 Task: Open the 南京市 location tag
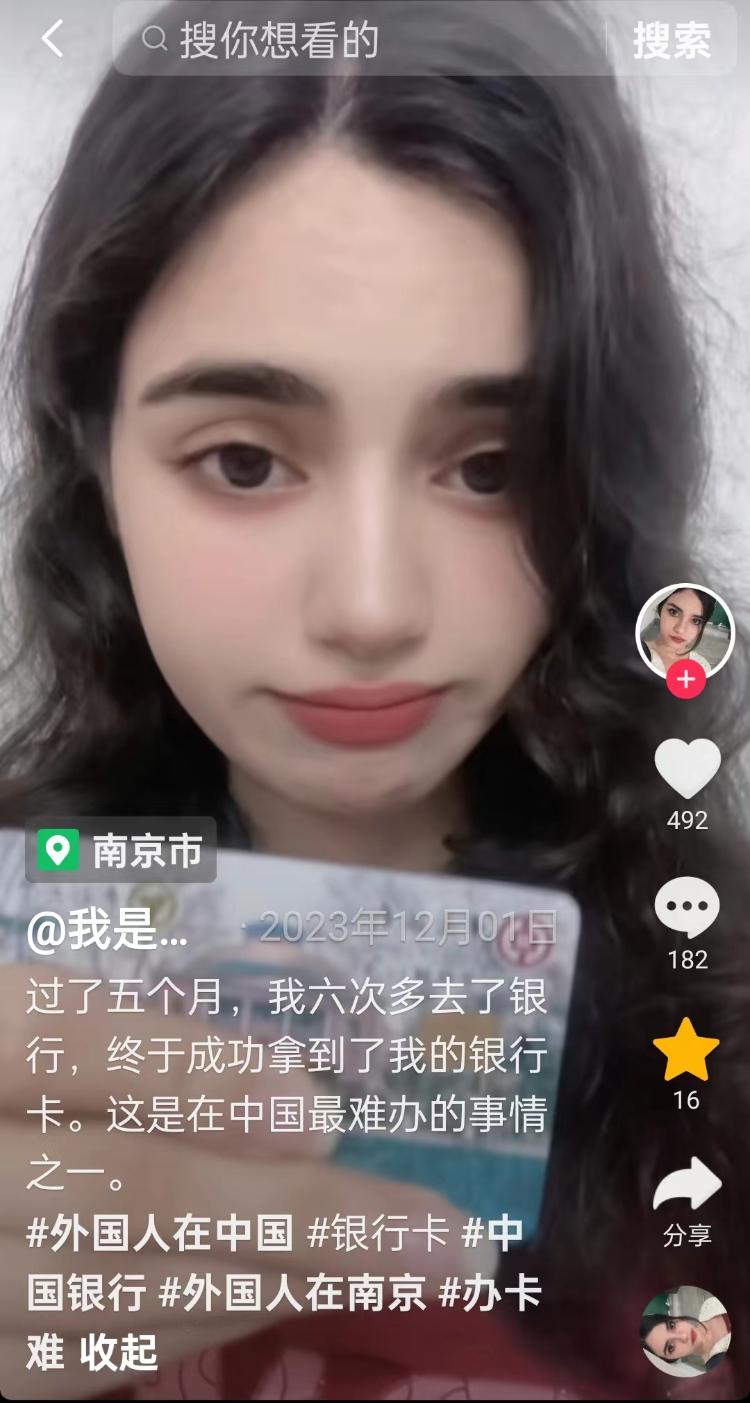[x=121, y=851]
